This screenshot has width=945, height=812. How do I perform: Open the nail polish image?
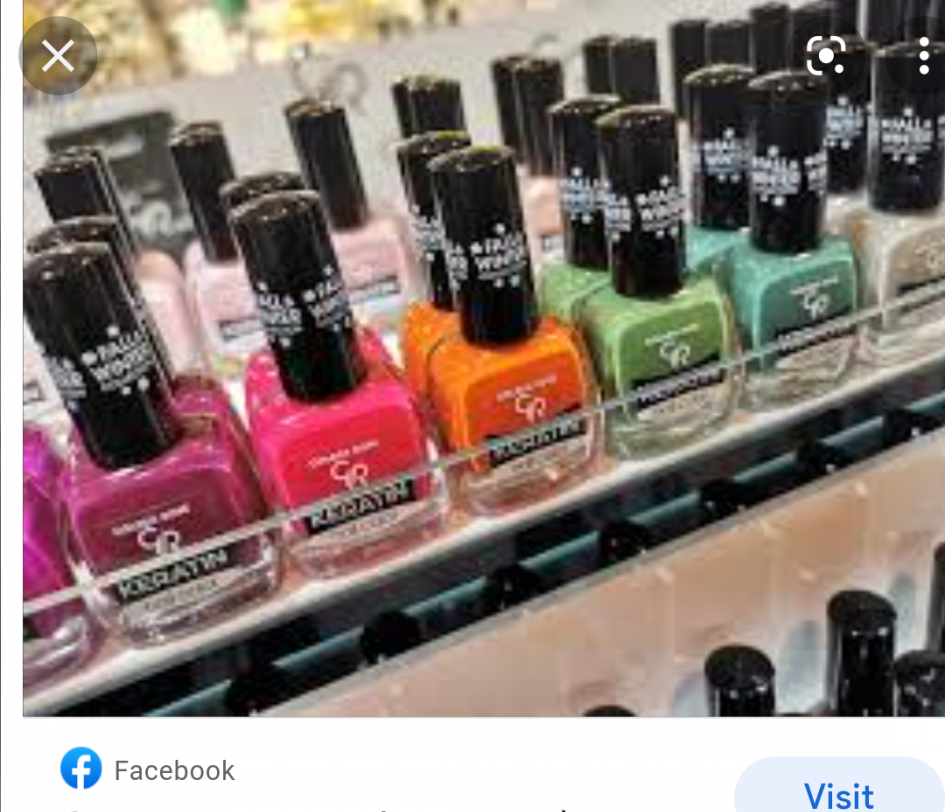pos(483,358)
